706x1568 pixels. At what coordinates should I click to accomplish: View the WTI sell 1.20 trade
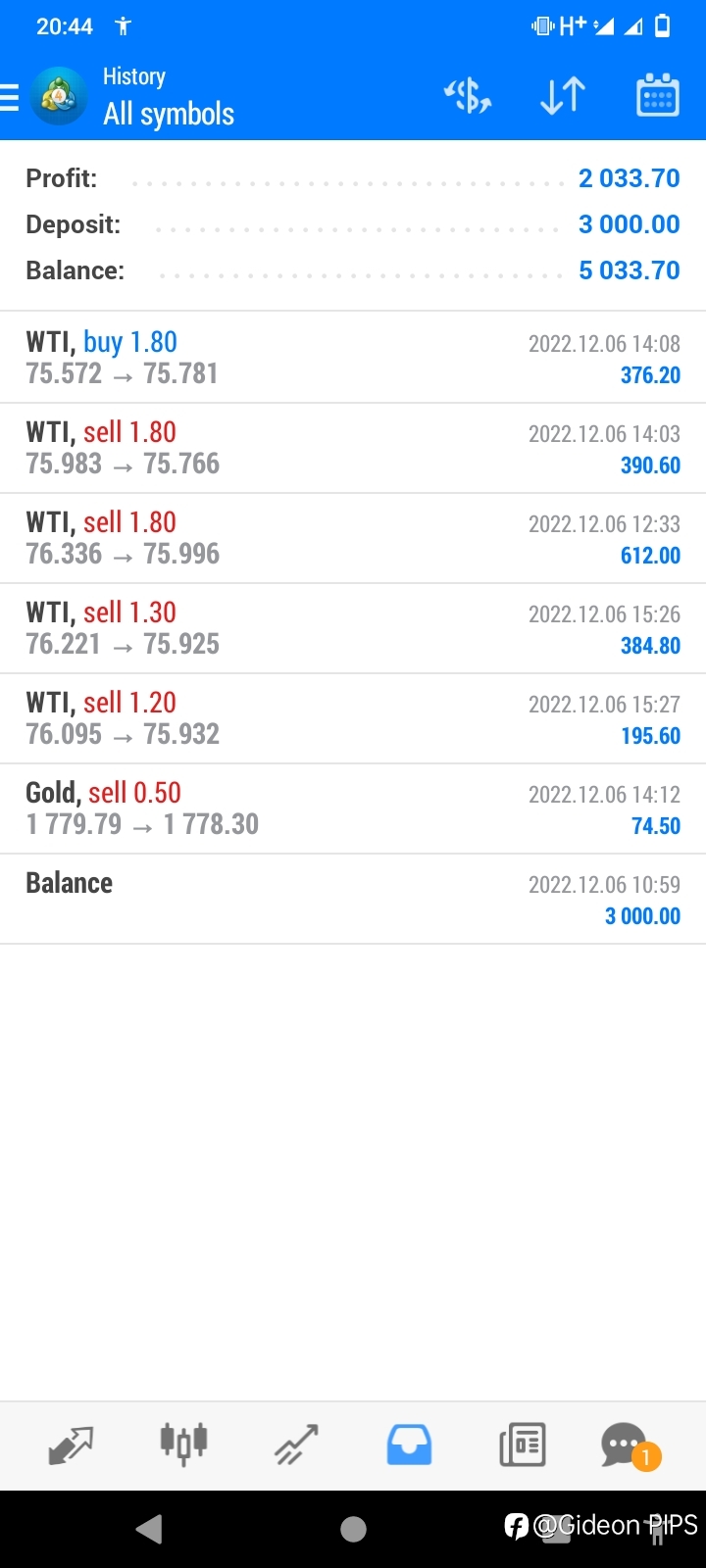coord(353,718)
